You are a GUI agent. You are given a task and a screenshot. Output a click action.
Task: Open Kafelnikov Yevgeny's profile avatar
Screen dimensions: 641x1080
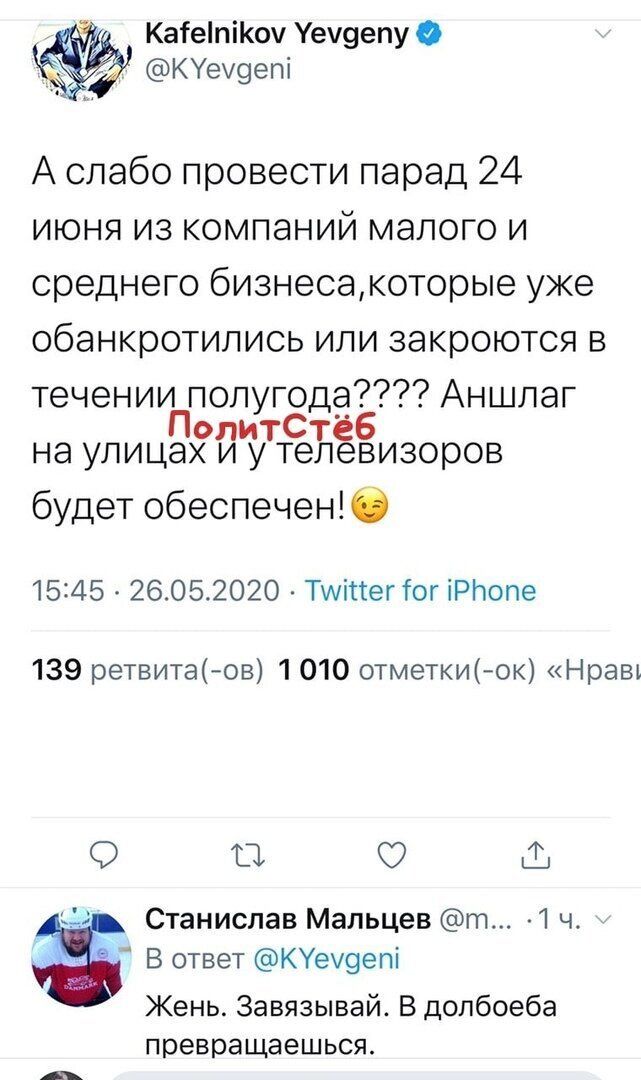coord(81,59)
